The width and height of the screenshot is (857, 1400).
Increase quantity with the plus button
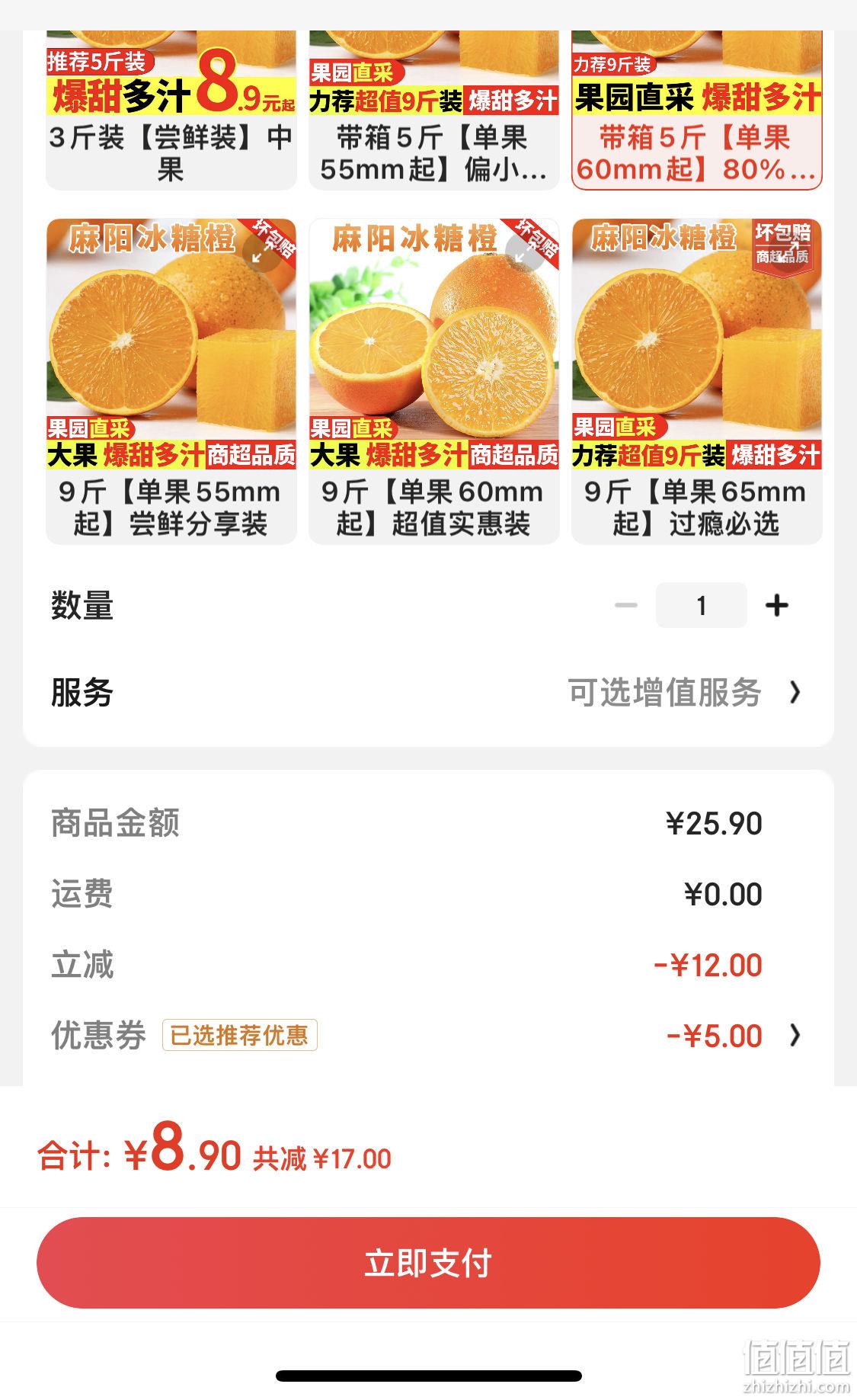click(776, 606)
